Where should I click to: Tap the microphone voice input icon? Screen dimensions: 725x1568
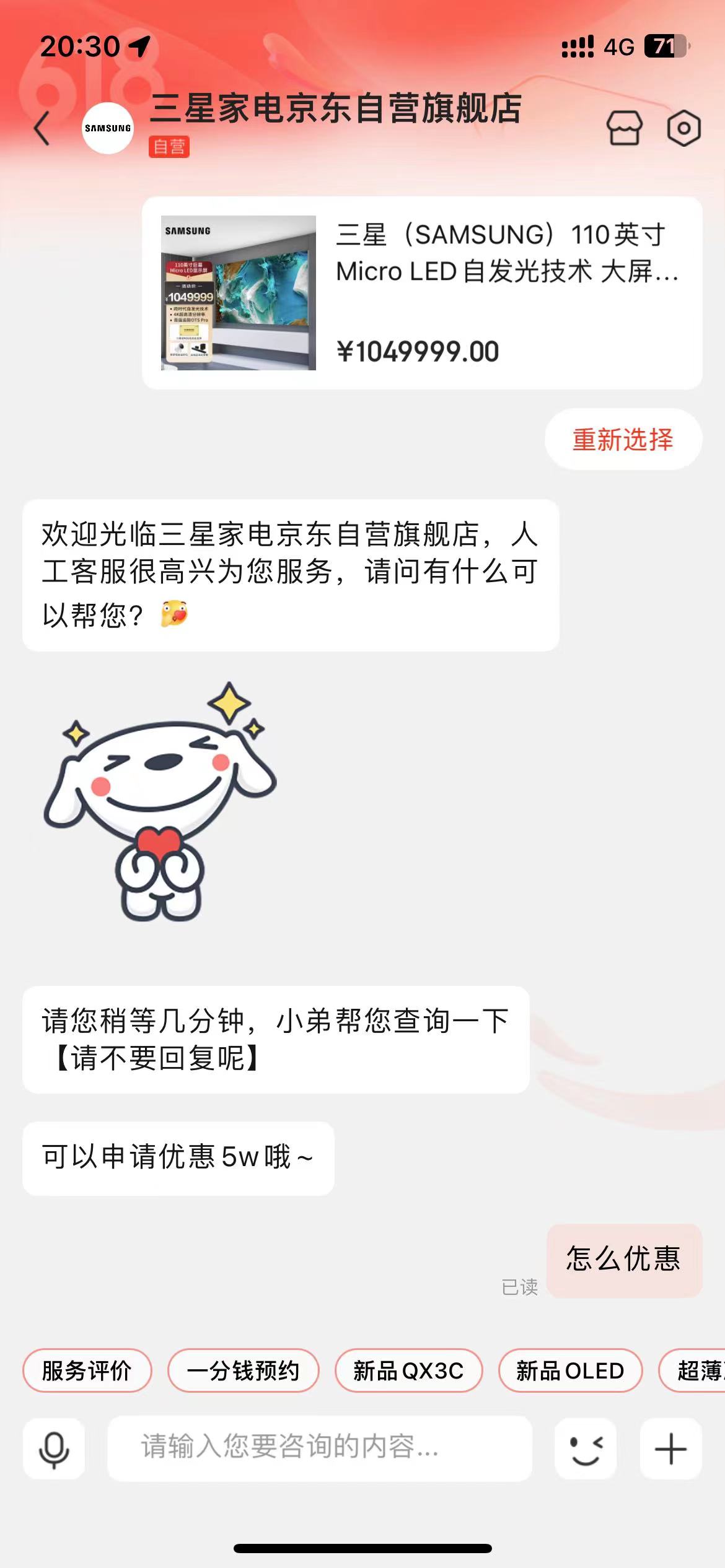(54, 1448)
